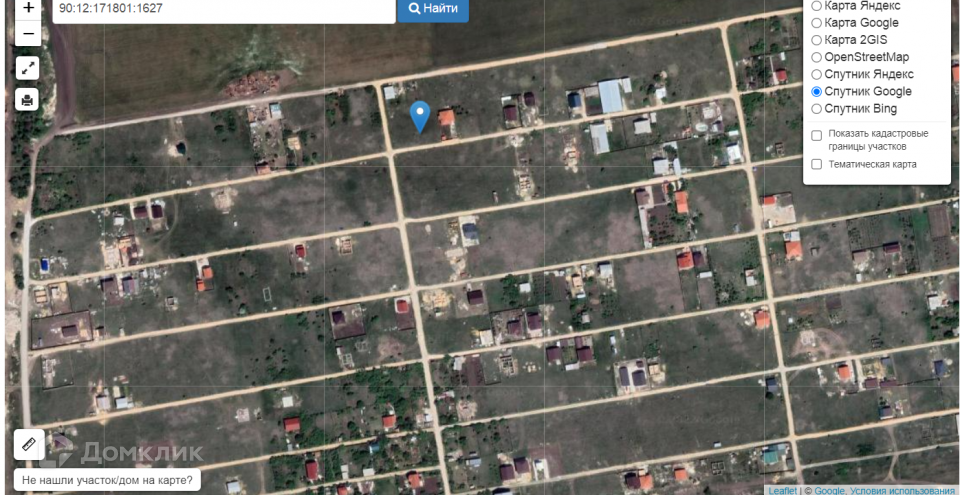
Task: Select the Карта Google layer
Action: coord(817,23)
